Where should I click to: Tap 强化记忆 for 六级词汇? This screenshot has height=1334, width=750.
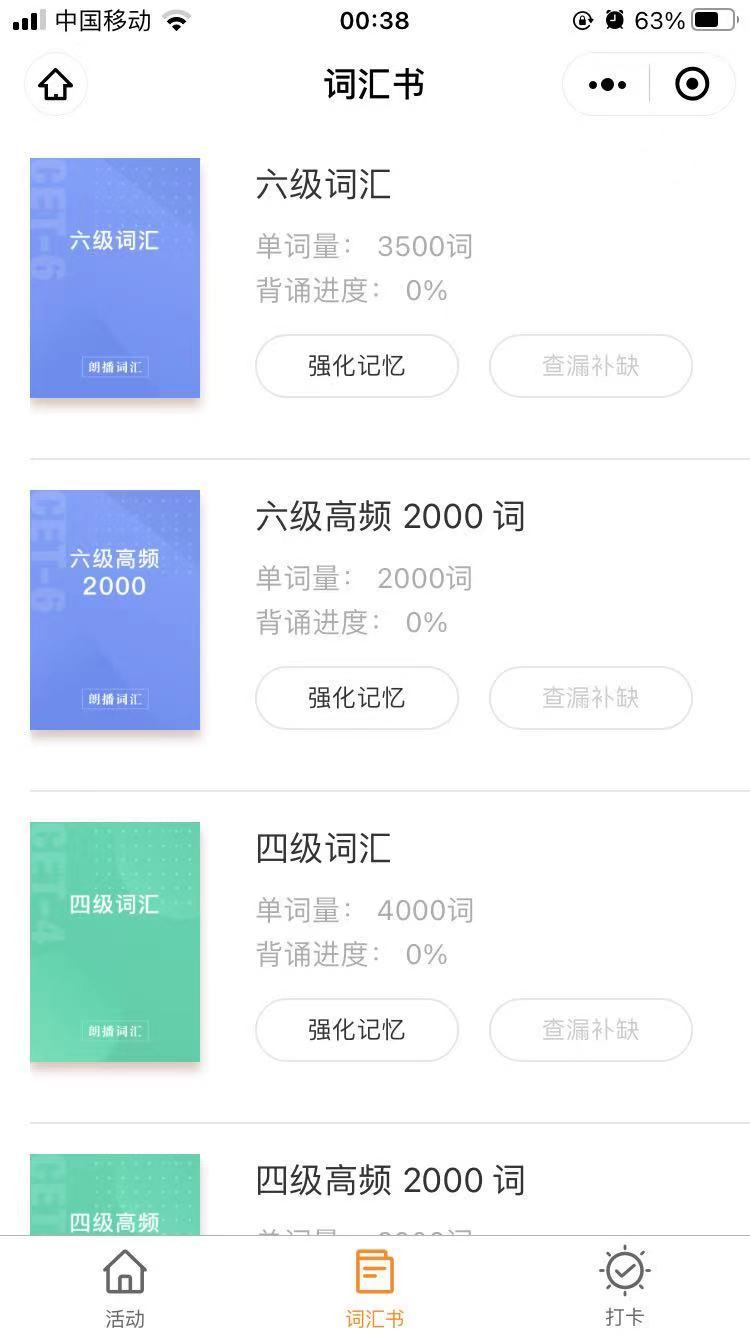coord(357,366)
